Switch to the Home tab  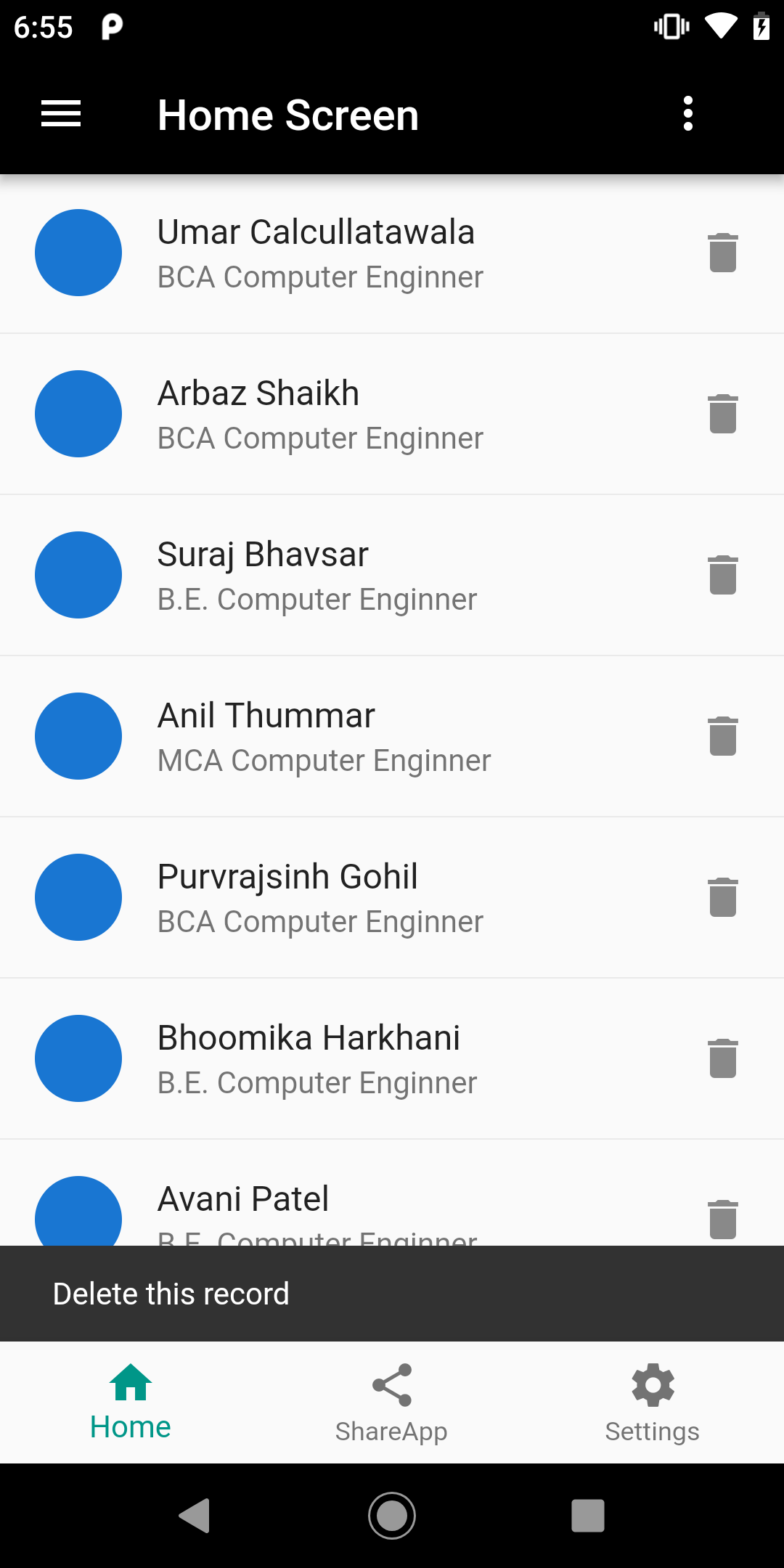pos(131,1402)
